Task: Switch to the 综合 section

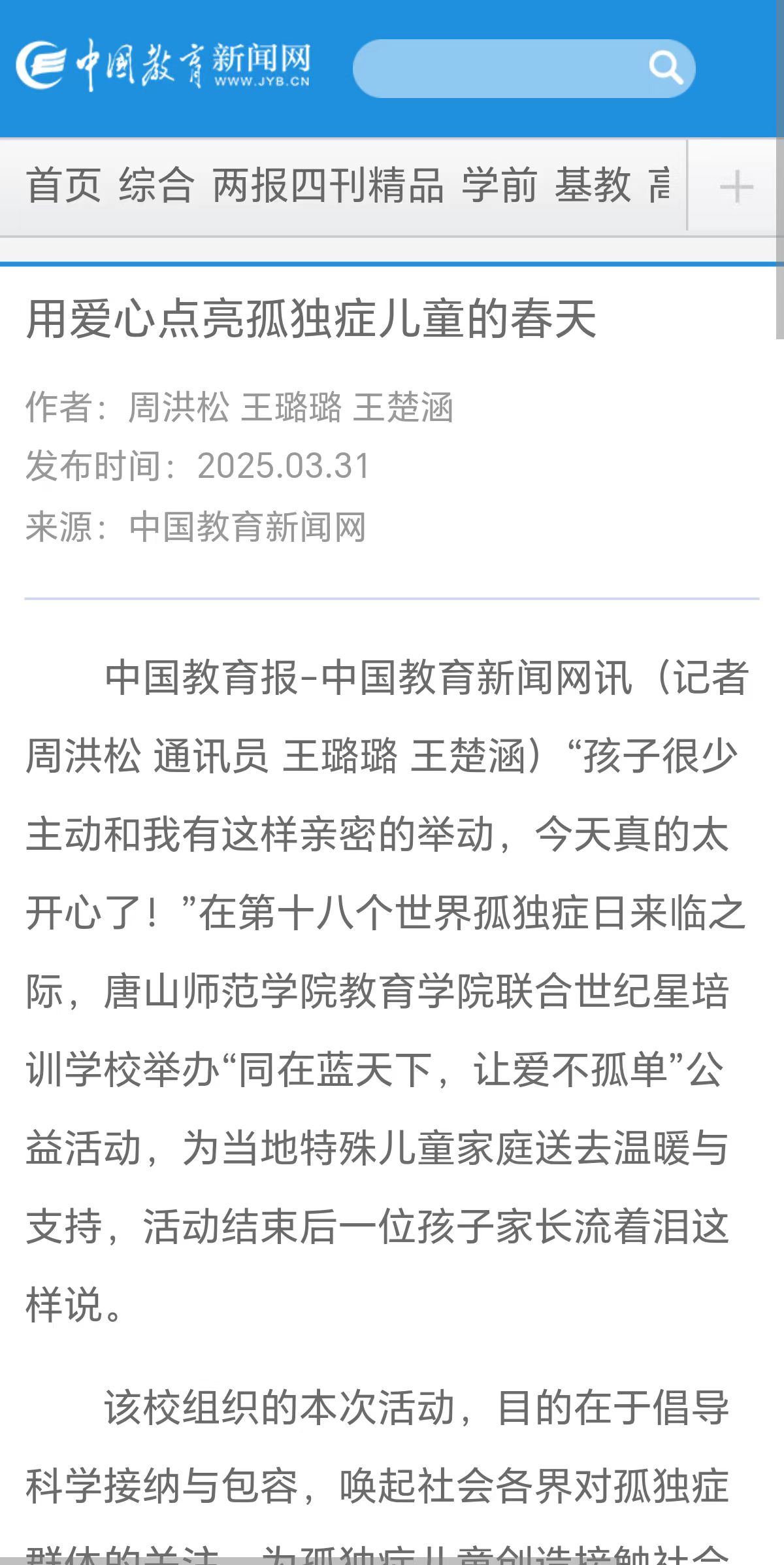Action: point(156,186)
